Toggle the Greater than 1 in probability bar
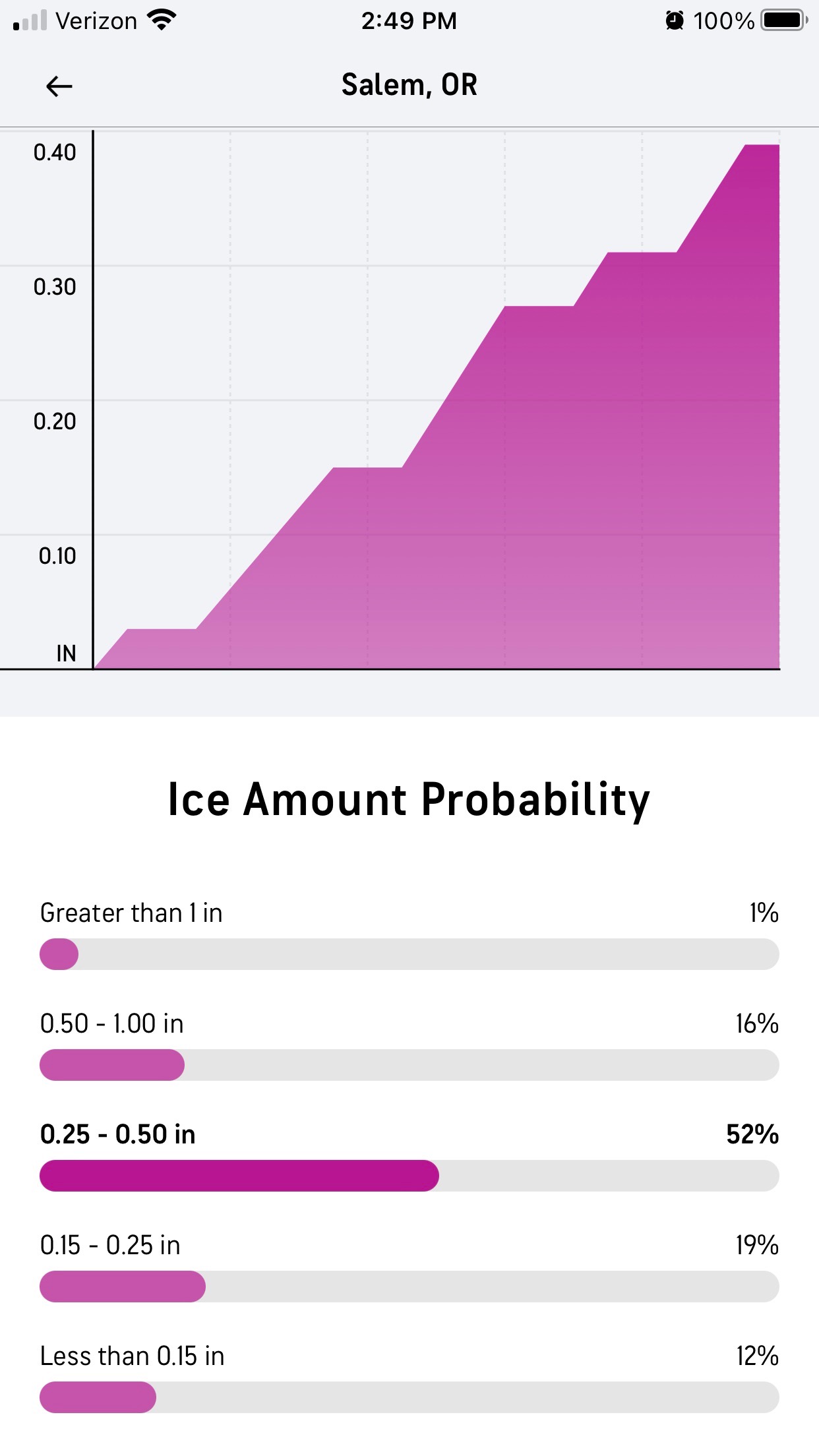Viewport: 819px width, 1456px height. coord(409,954)
